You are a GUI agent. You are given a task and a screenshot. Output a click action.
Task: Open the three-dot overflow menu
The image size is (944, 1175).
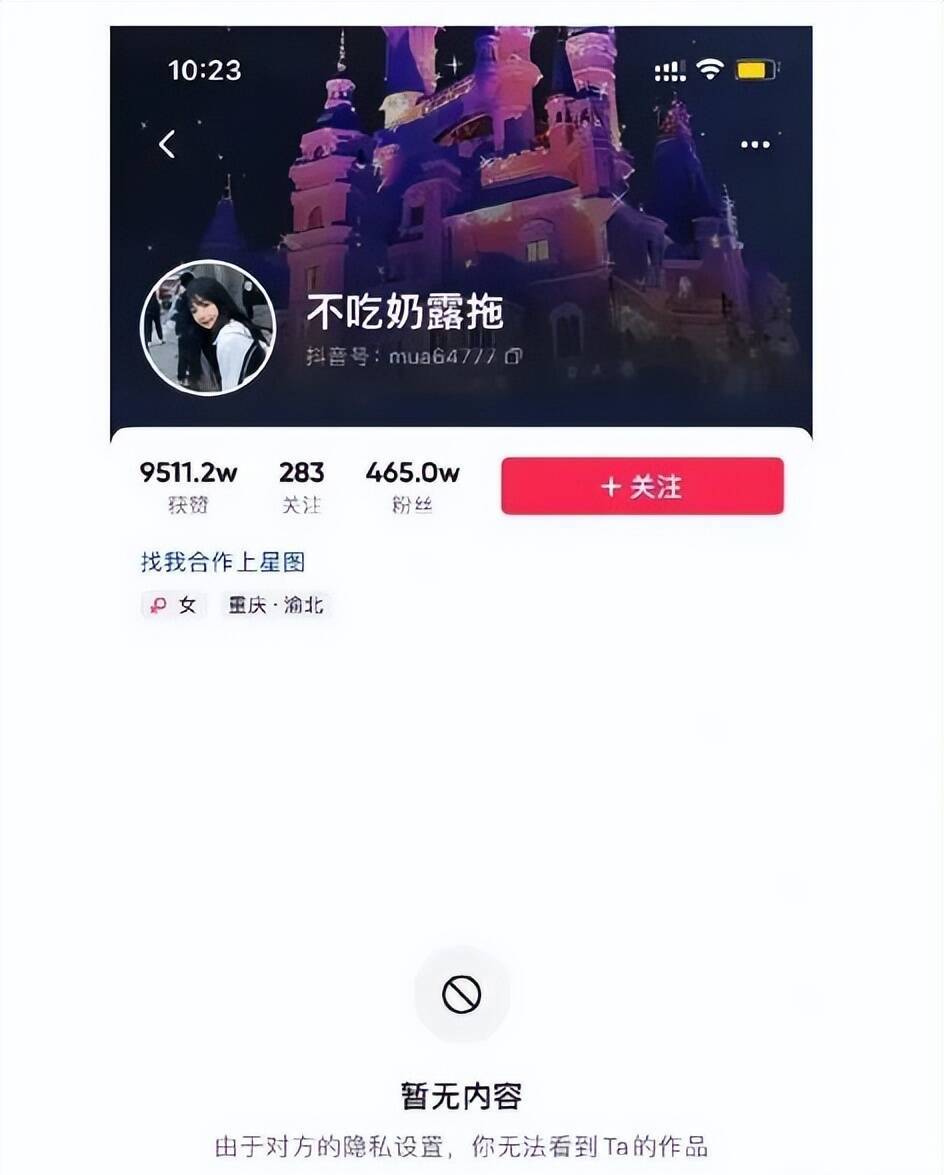755,145
